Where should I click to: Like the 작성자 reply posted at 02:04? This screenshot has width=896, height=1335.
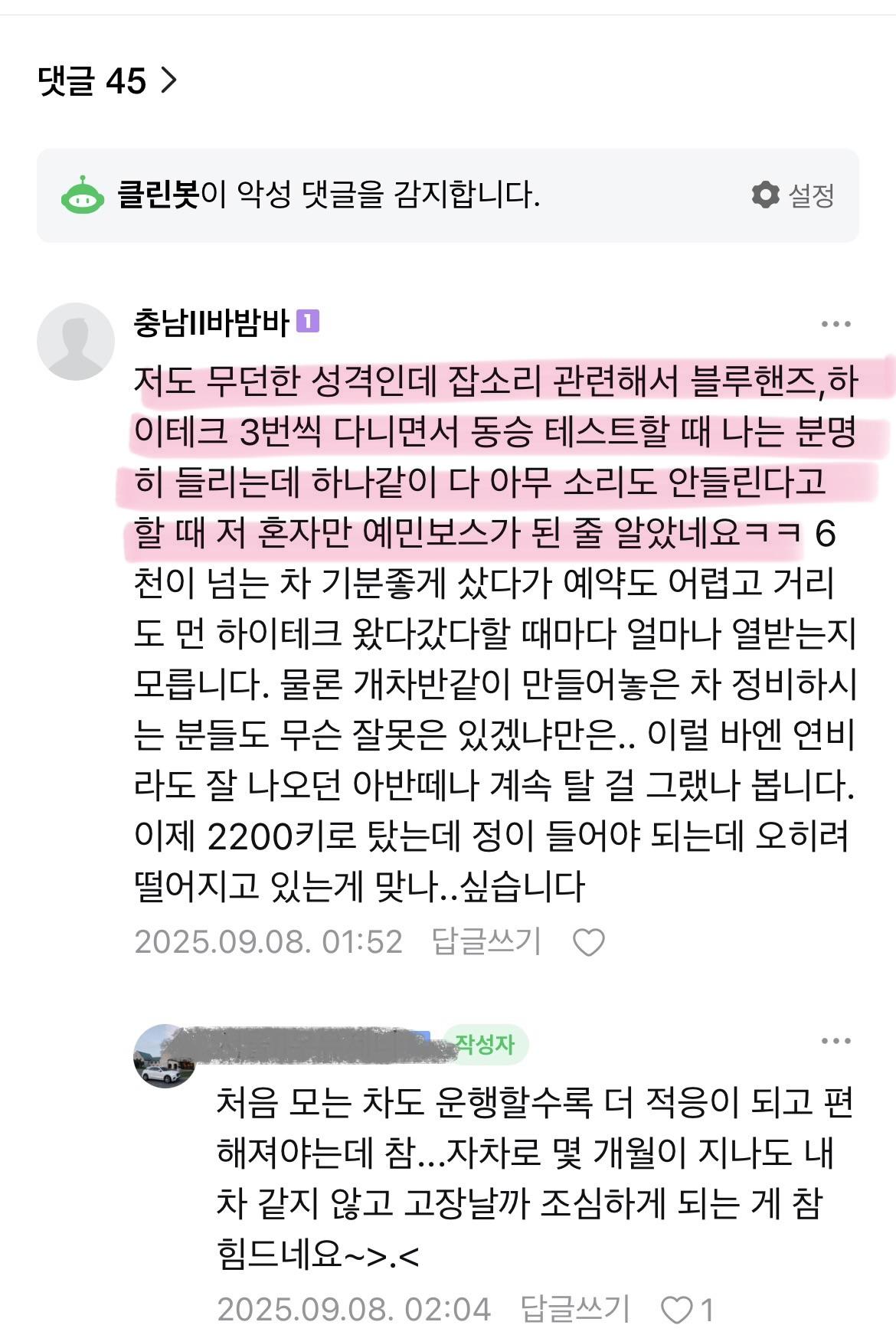(x=677, y=1310)
